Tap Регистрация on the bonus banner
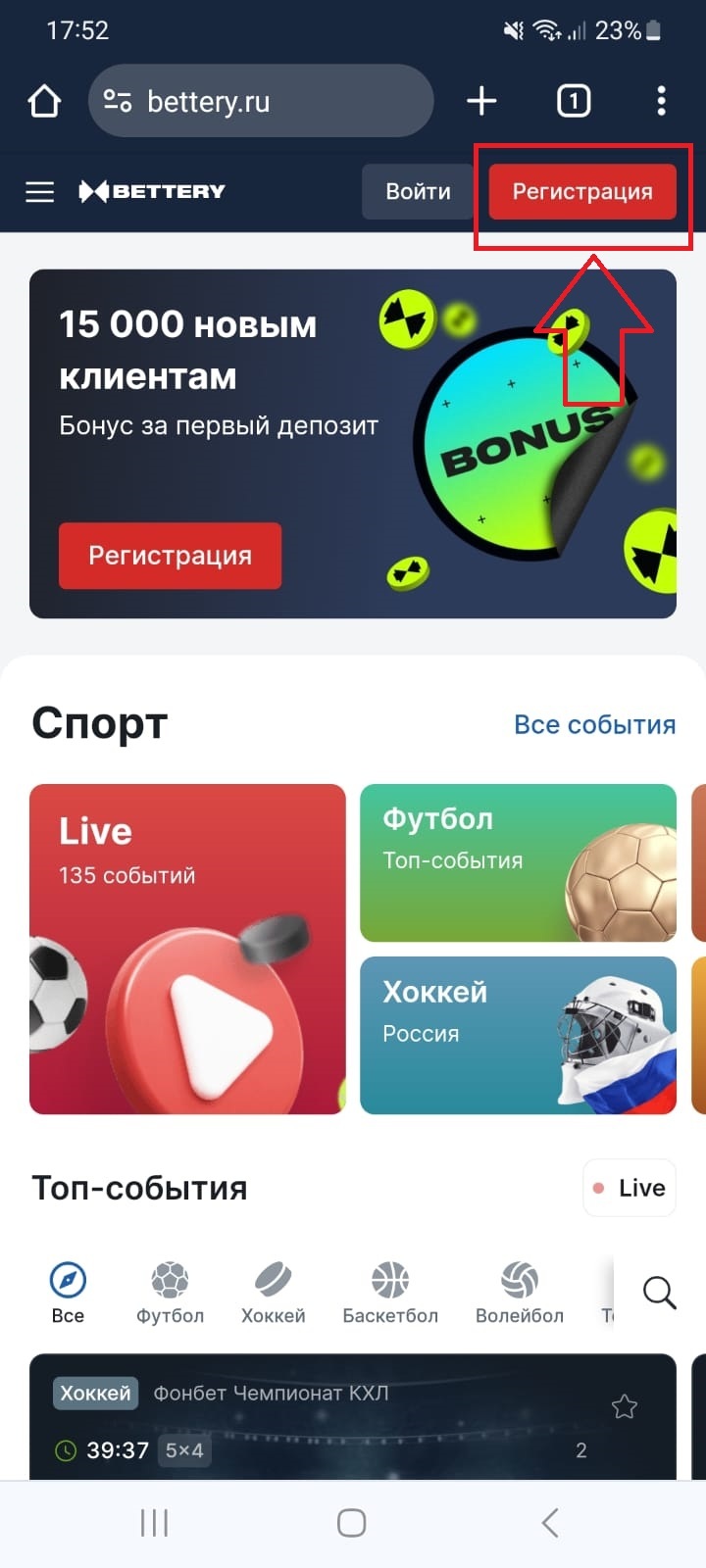Viewport: 706px width, 1568px height. (x=171, y=556)
